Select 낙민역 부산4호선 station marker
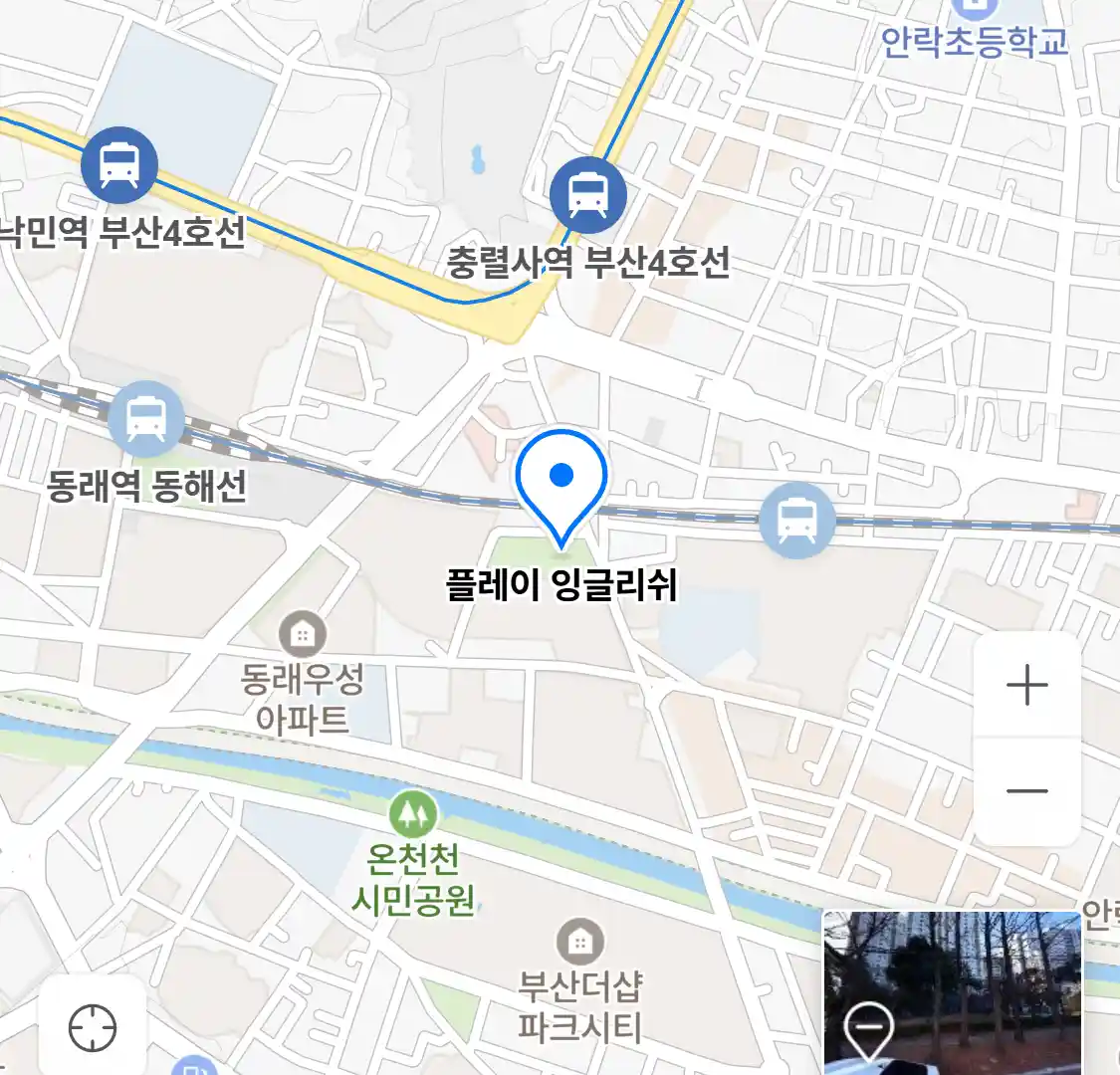 pyautogui.click(x=119, y=165)
